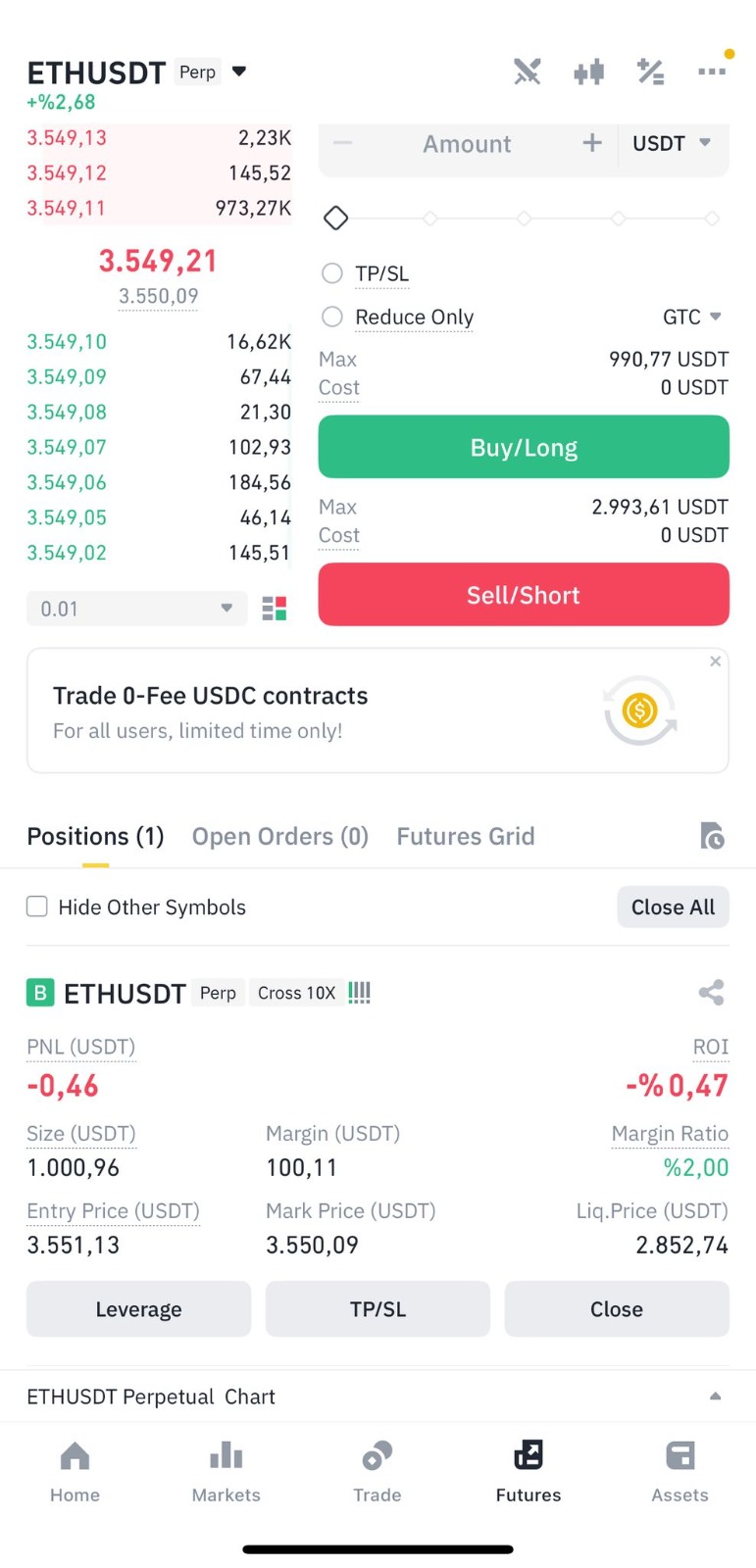This screenshot has height=1568, width=756.
Task: Increase amount with plus button
Action: 592,143
